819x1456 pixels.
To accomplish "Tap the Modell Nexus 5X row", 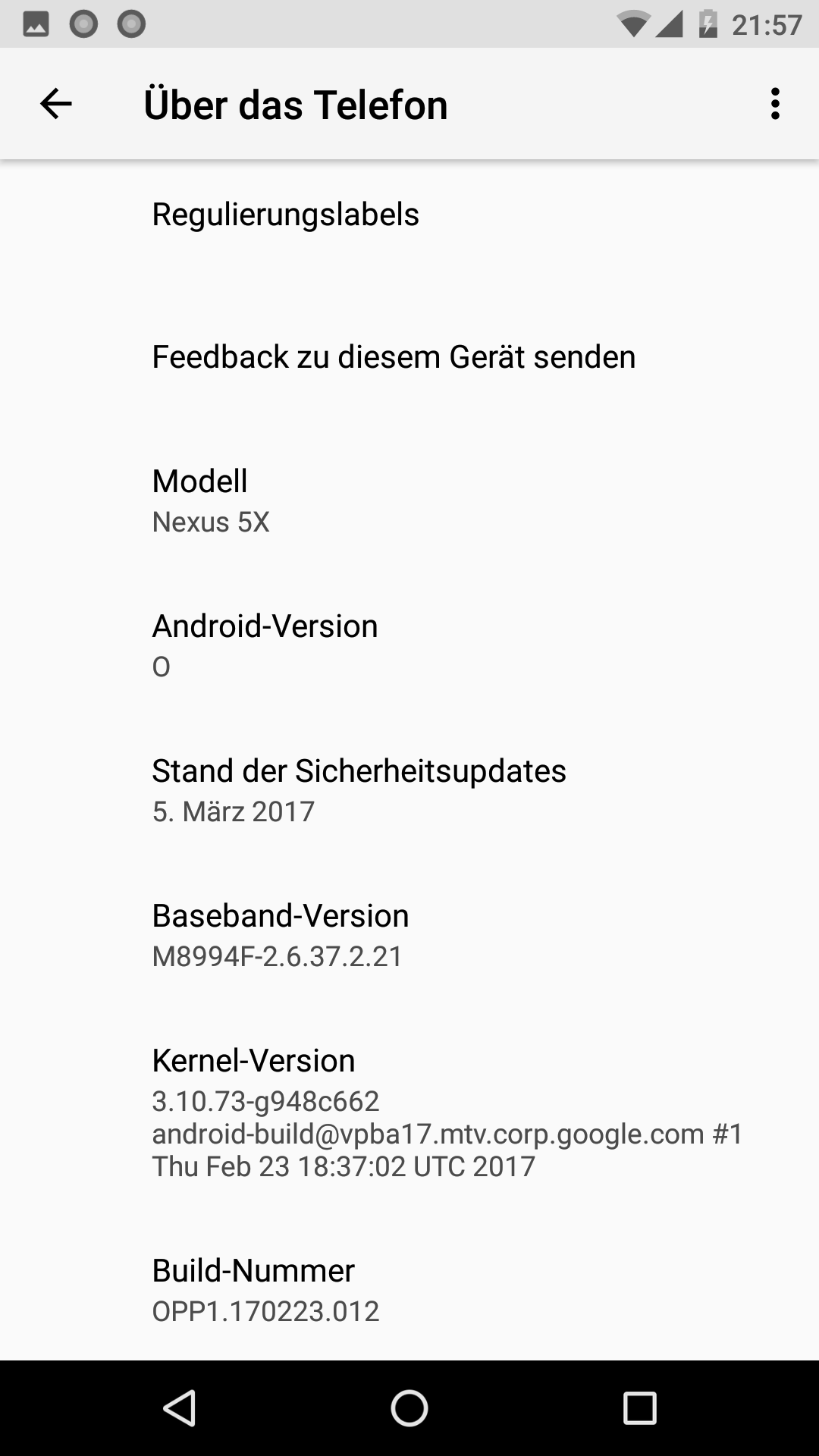I will click(x=409, y=500).
